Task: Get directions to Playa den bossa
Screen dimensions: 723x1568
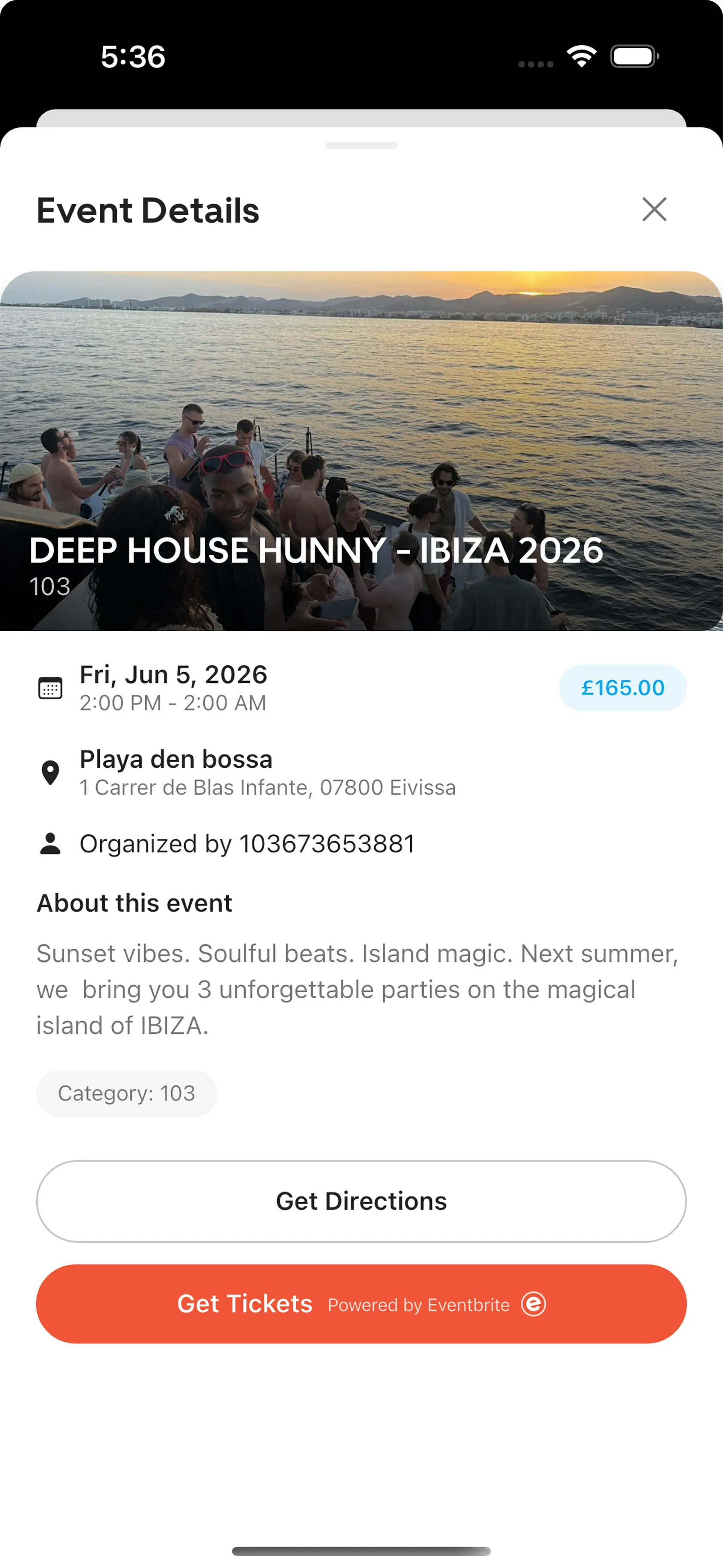Action: click(361, 1201)
